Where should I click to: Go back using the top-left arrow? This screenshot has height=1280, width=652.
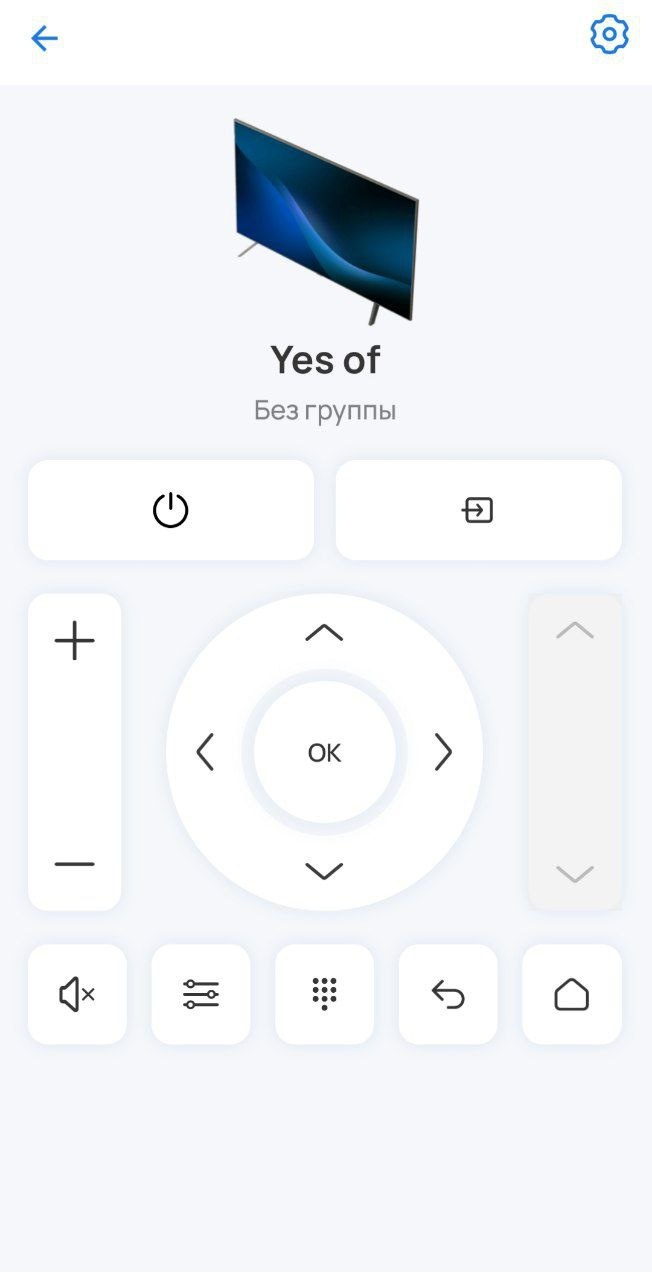pos(44,39)
